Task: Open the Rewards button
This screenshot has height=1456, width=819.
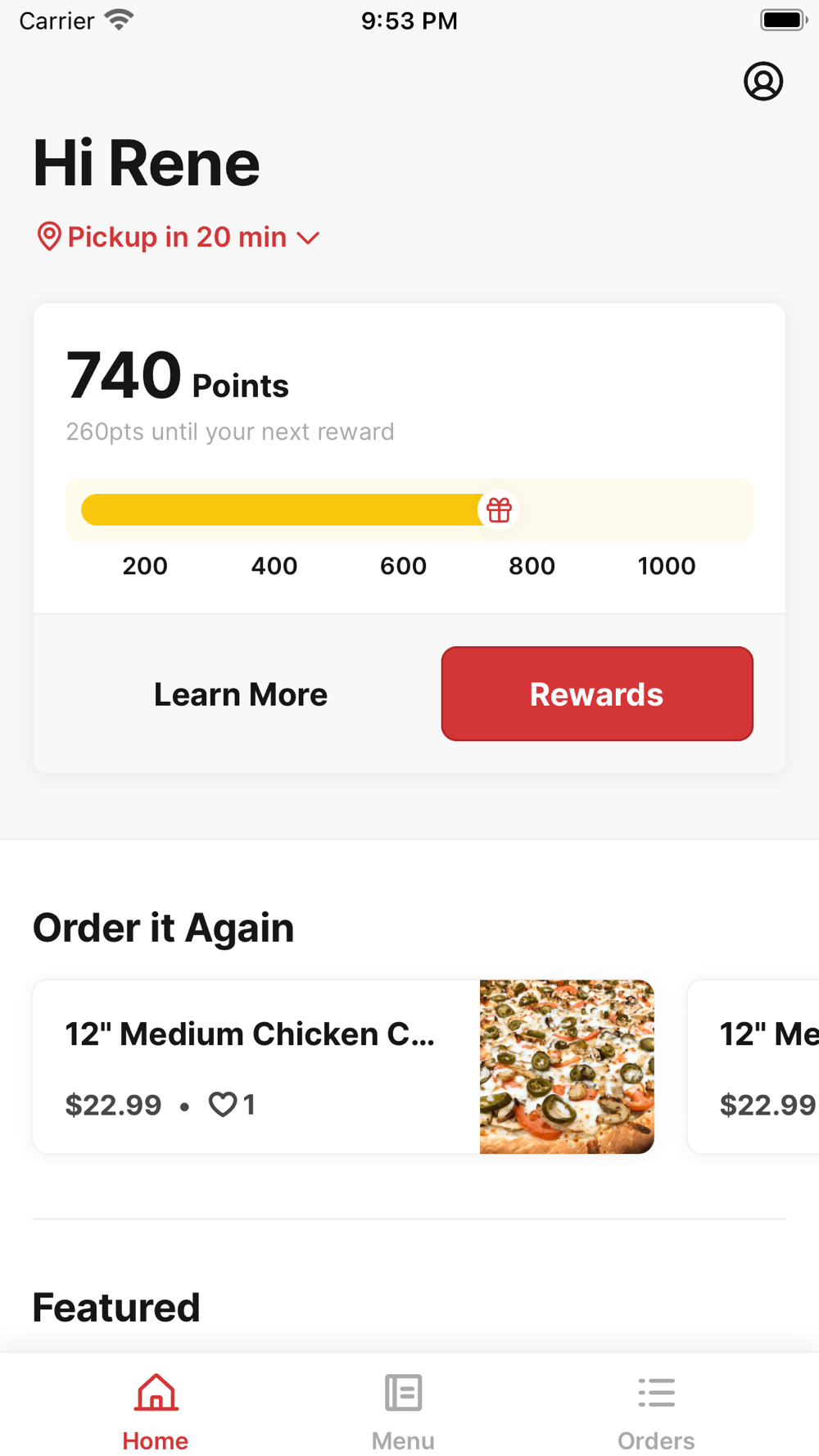Action: [x=597, y=694]
